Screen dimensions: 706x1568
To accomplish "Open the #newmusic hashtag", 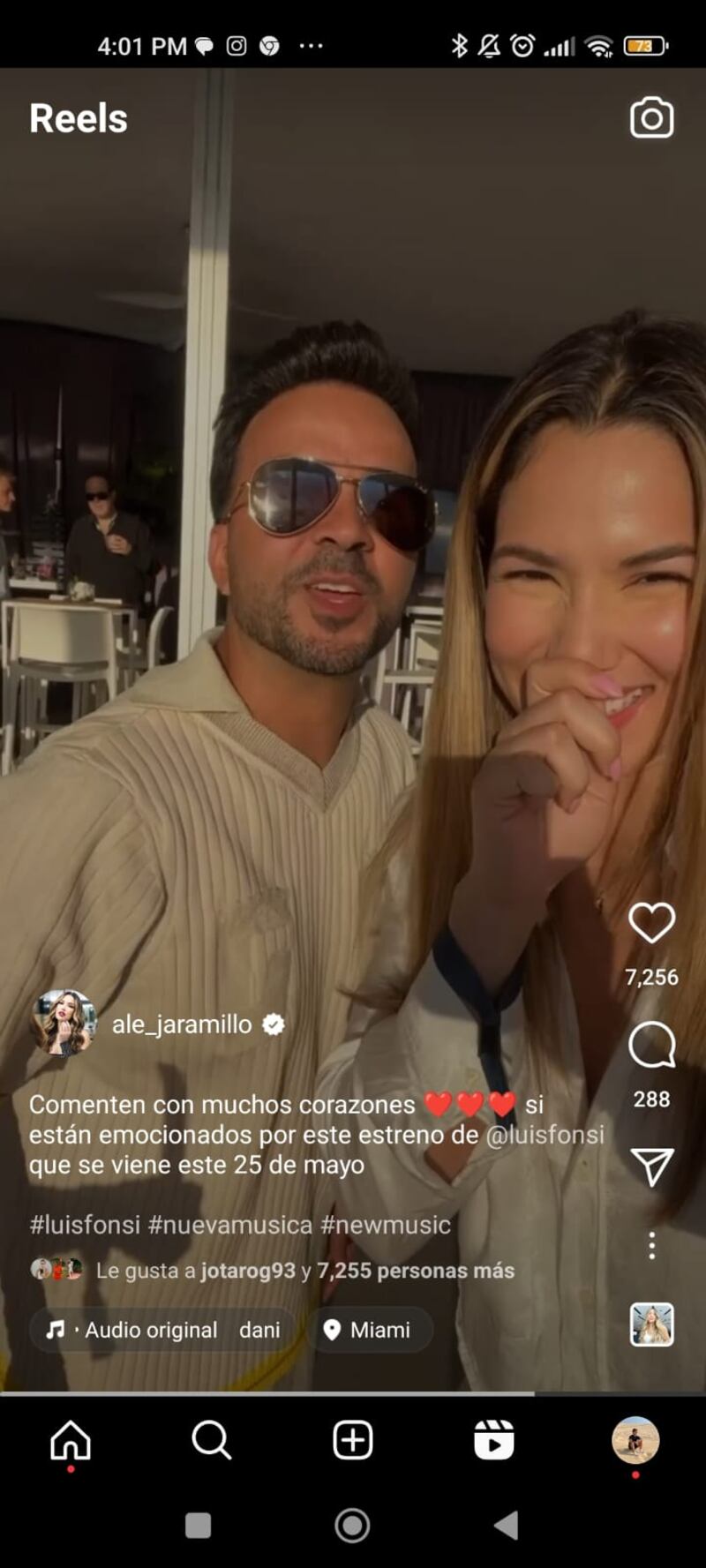I will tap(385, 1225).
